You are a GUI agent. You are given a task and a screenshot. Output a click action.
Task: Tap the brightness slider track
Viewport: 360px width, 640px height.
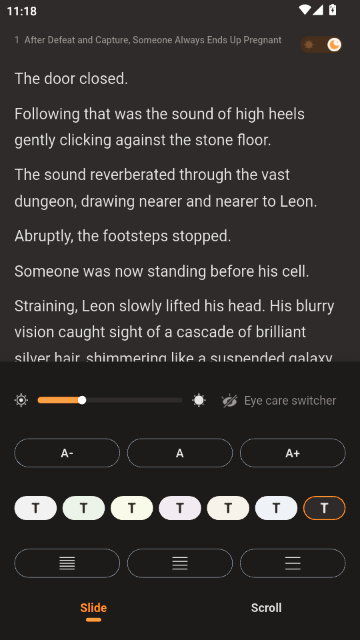click(110, 400)
